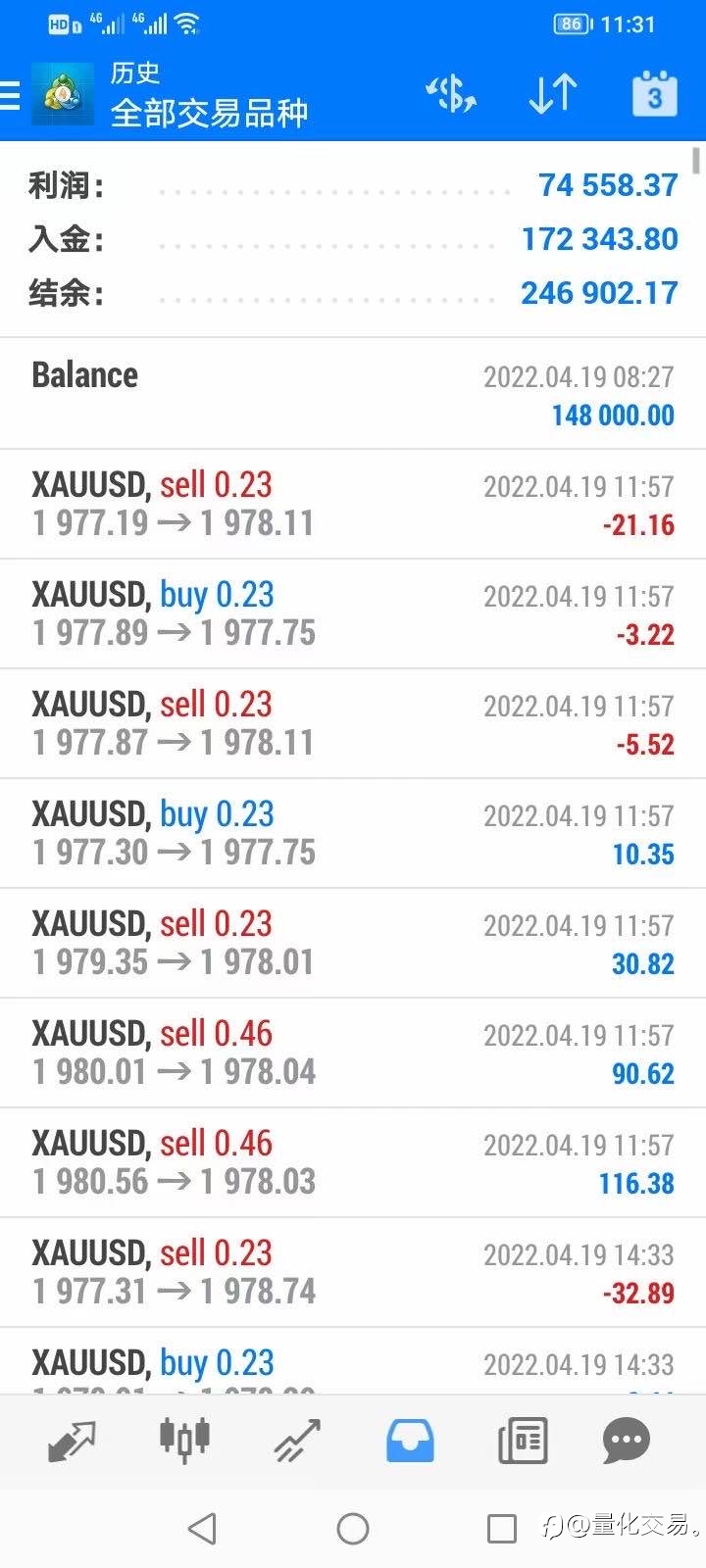The height and width of the screenshot is (1568, 706).
Task: Select the XAUUSD buy trade showing 10.35 profit
Action: coord(353,834)
